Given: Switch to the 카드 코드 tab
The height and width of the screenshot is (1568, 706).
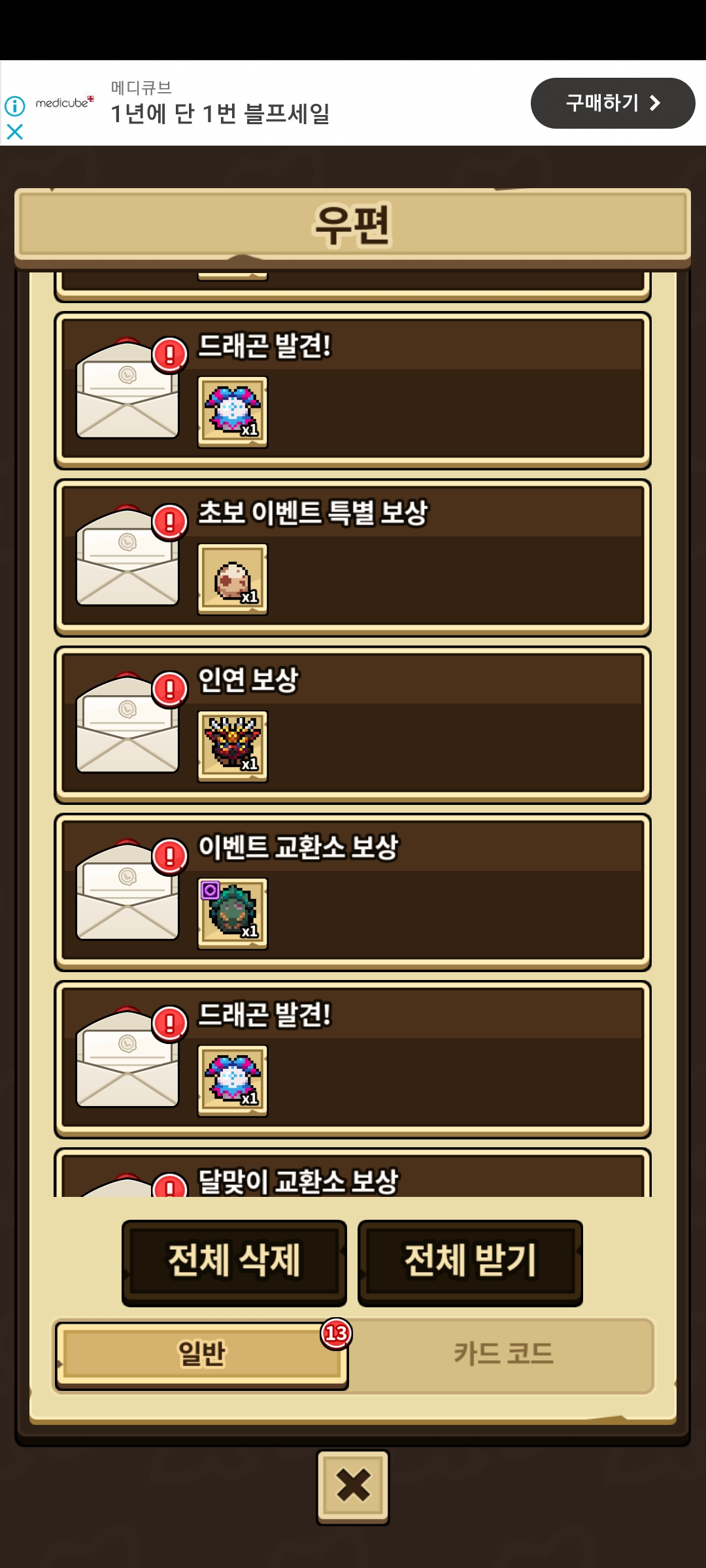Looking at the screenshot, I should click(503, 1354).
